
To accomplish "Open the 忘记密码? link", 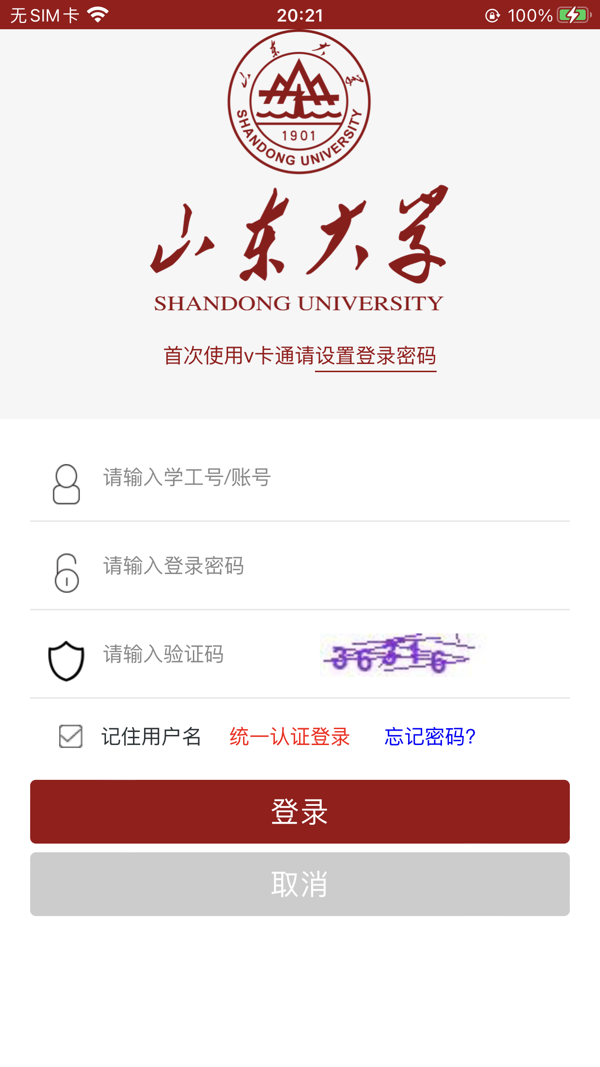I will pos(430,737).
